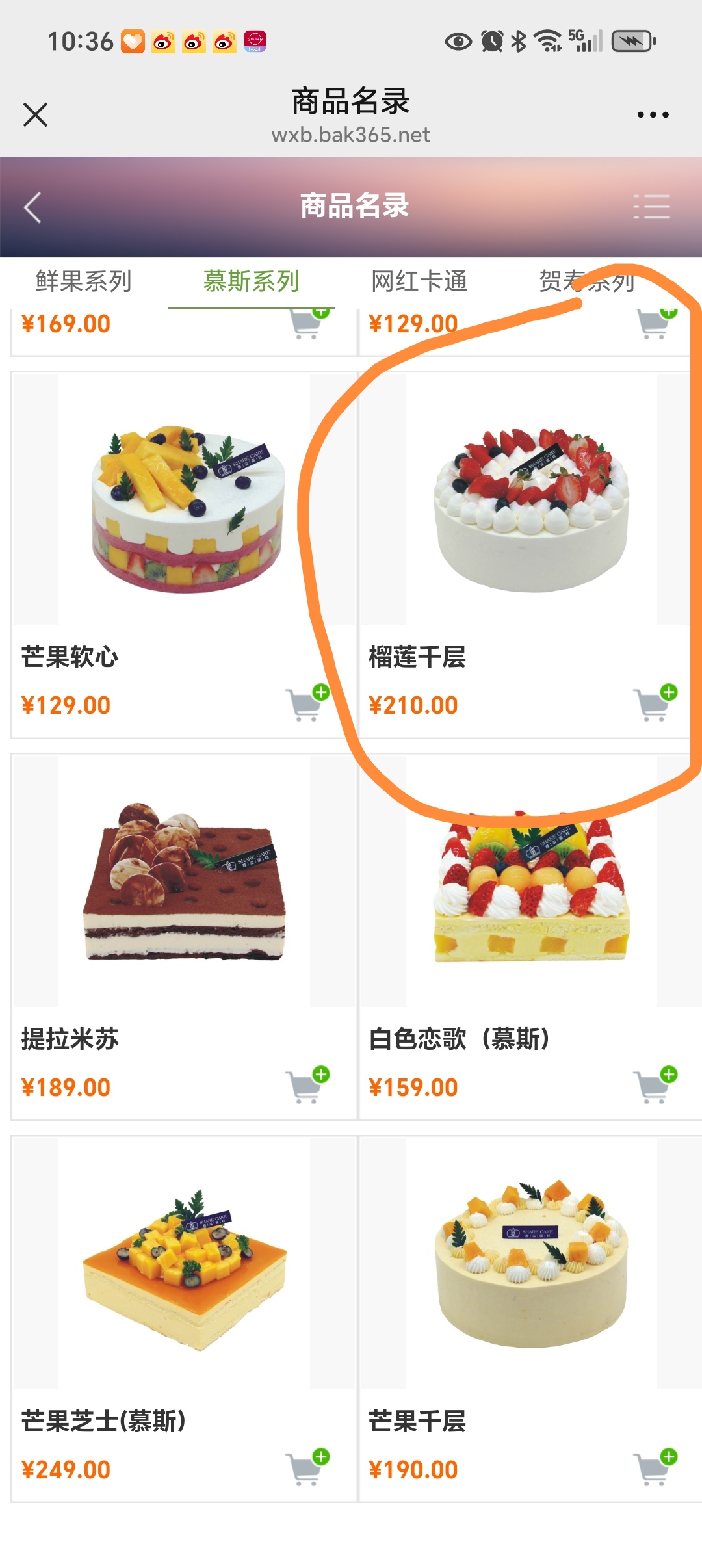Screen dimensions: 702x1568
Task: Open the 芒果千层 cake card
Action: 532,1268
